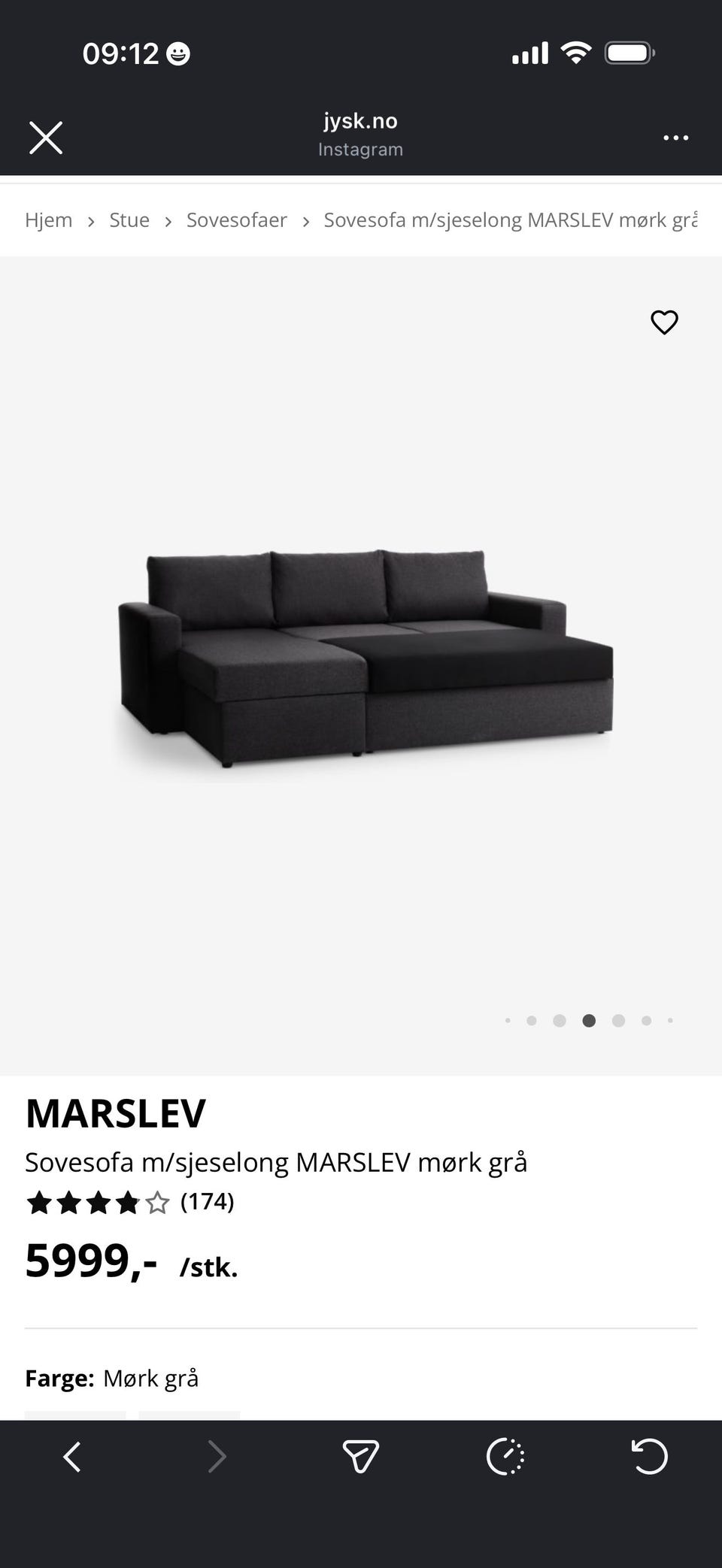Image resolution: width=722 pixels, height=1568 pixels.
Task: Navigate to the Sovesofaer breadcrumb
Action: (237, 220)
